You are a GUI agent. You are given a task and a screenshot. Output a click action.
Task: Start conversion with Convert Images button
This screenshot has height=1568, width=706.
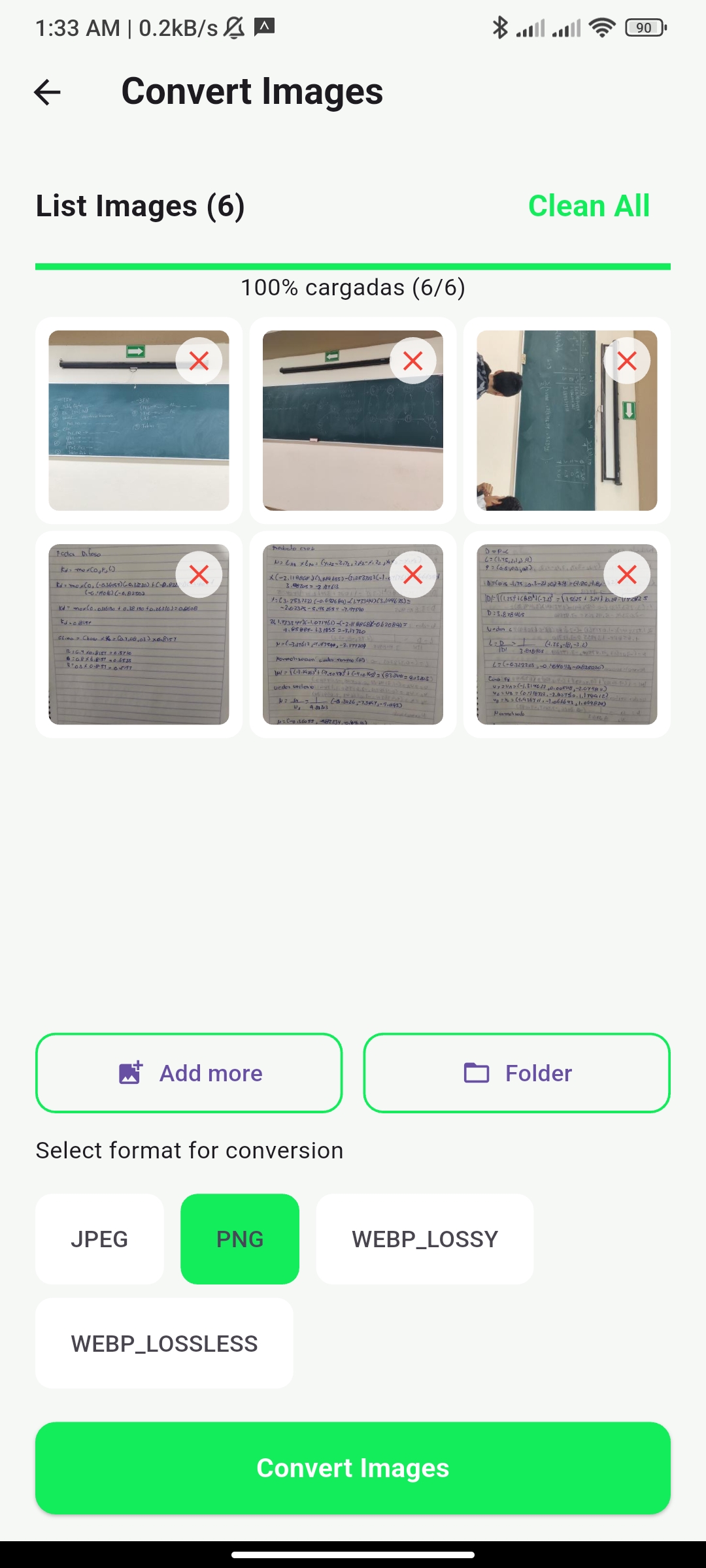click(x=353, y=1468)
